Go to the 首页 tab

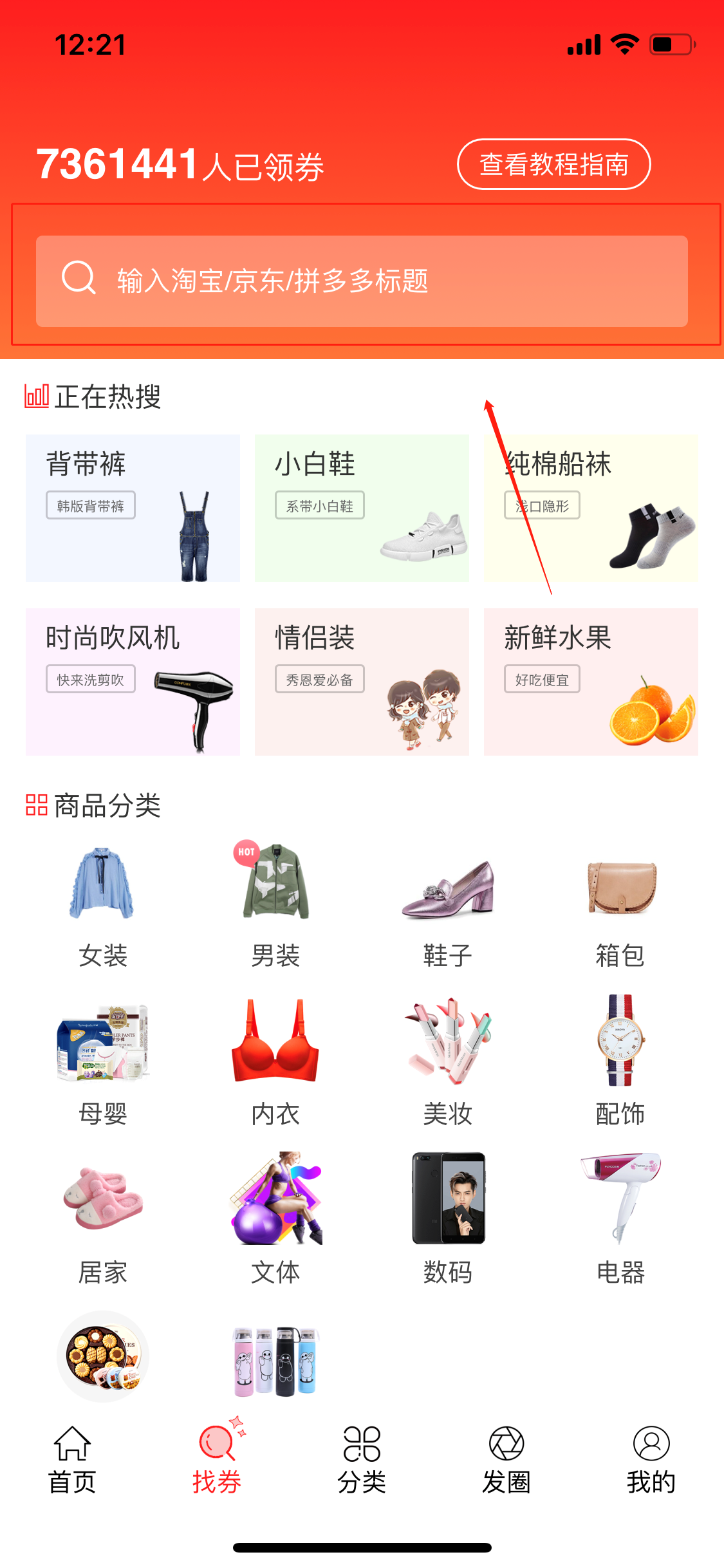coord(72,1460)
